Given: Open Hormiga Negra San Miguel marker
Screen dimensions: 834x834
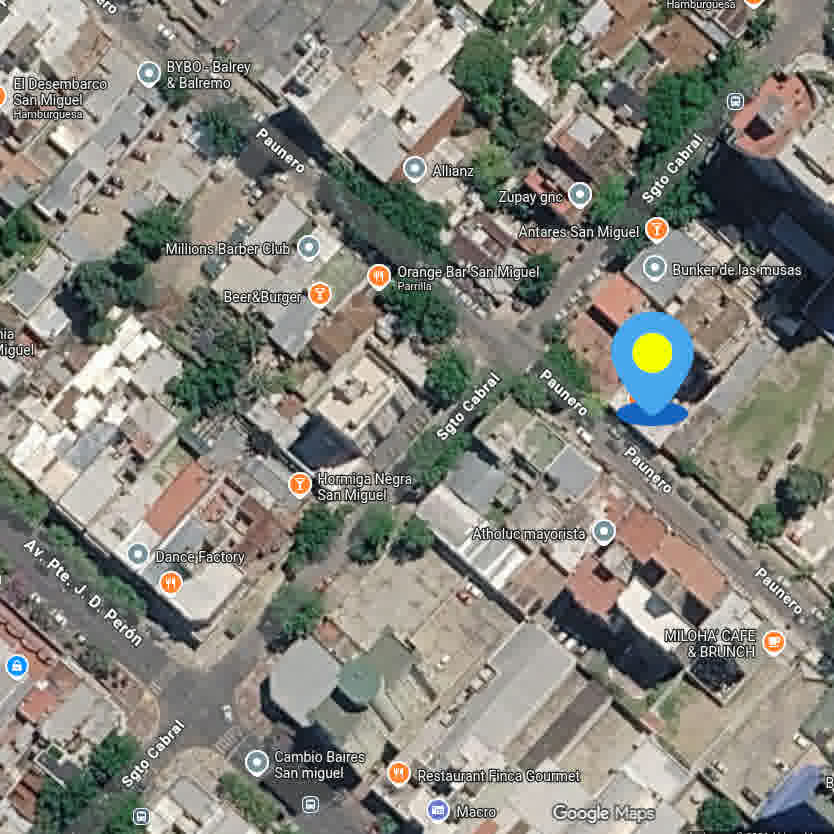Looking at the screenshot, I should [299, 485].
